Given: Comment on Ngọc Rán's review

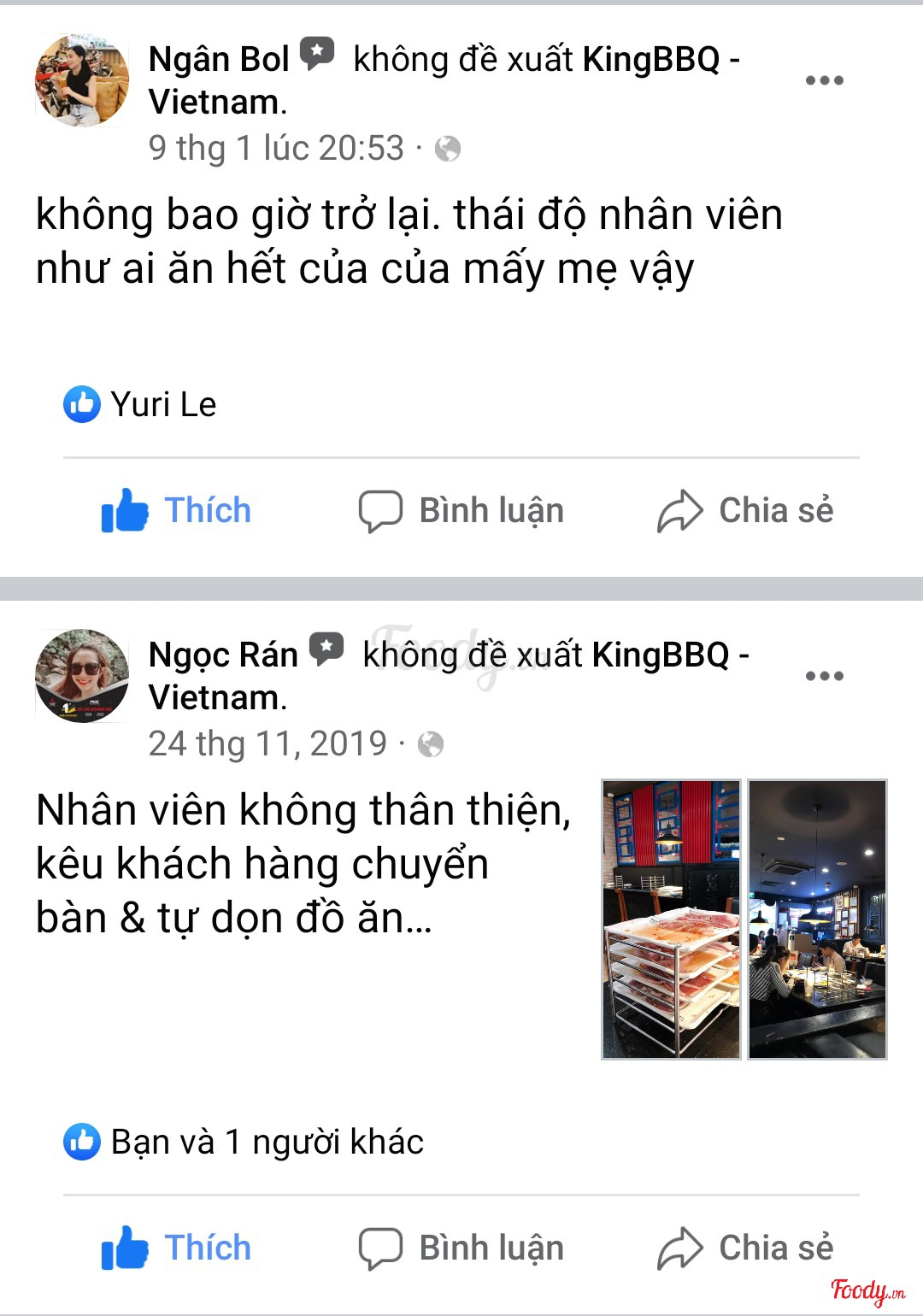Looking at the screenshot, I should pyautogui.click(x=461, y=1248).
